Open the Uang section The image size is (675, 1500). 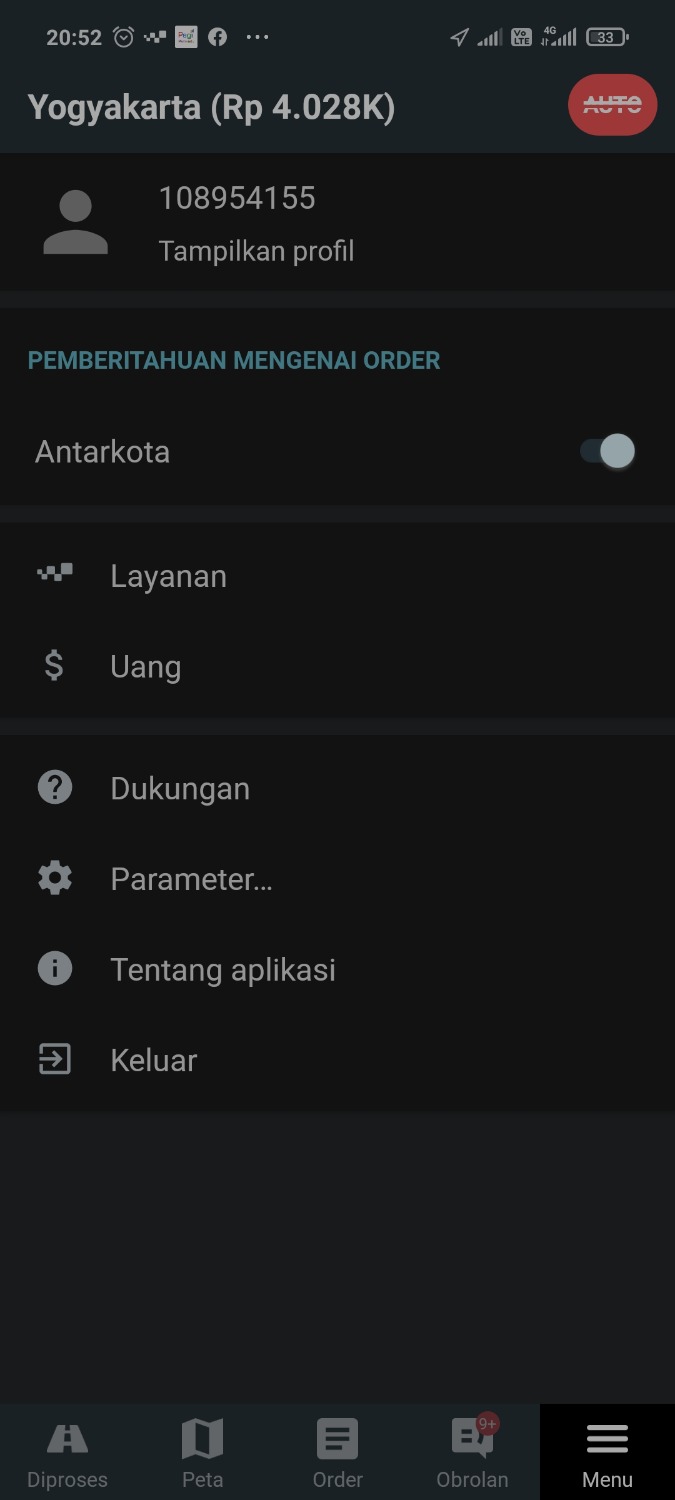[145, 667]
